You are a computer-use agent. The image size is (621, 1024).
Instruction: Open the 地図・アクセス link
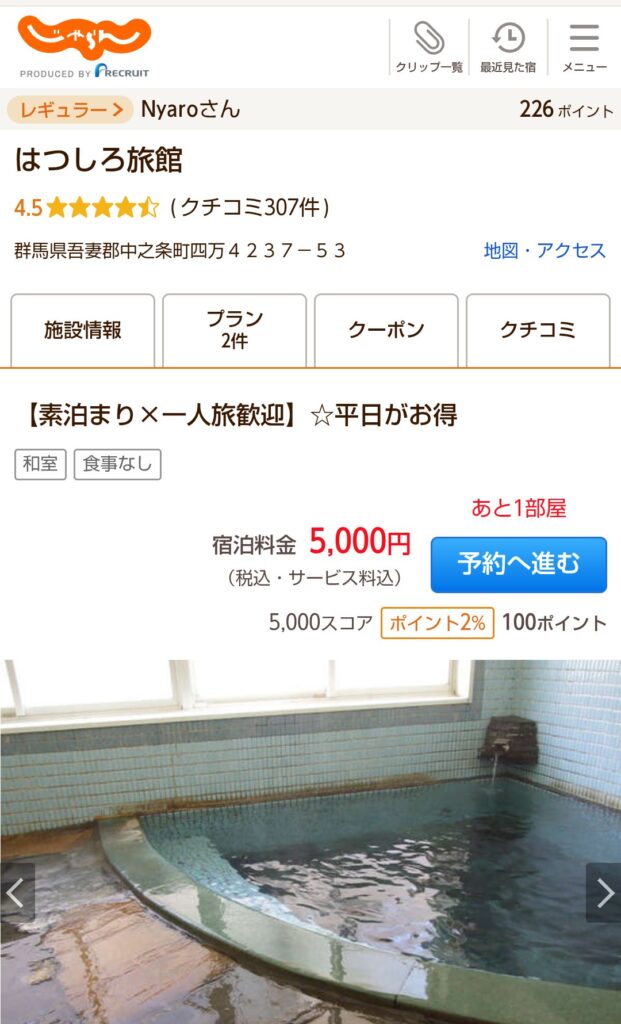tap(545, 251)
